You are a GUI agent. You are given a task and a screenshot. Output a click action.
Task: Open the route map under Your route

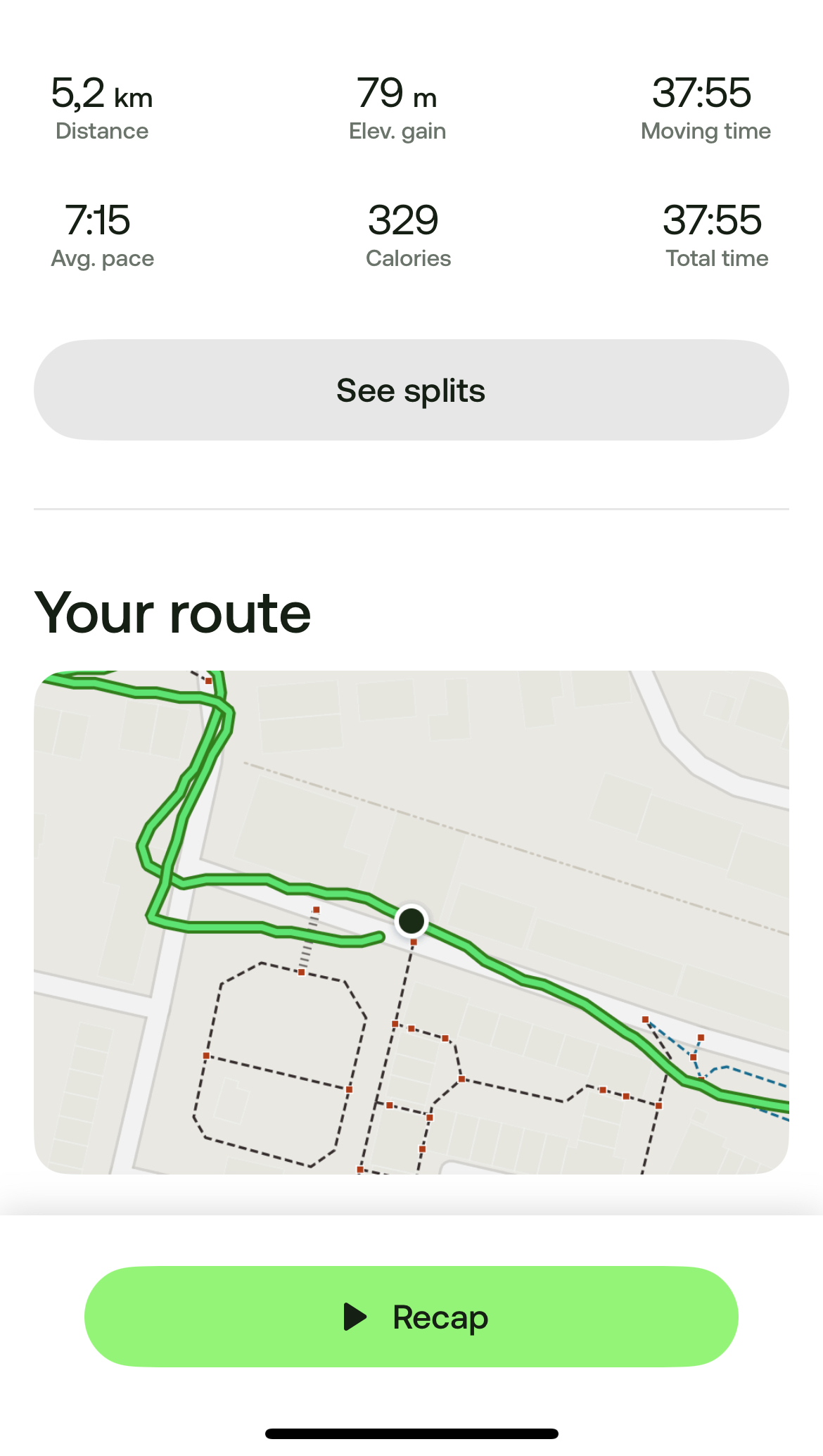tap(412, 922)
